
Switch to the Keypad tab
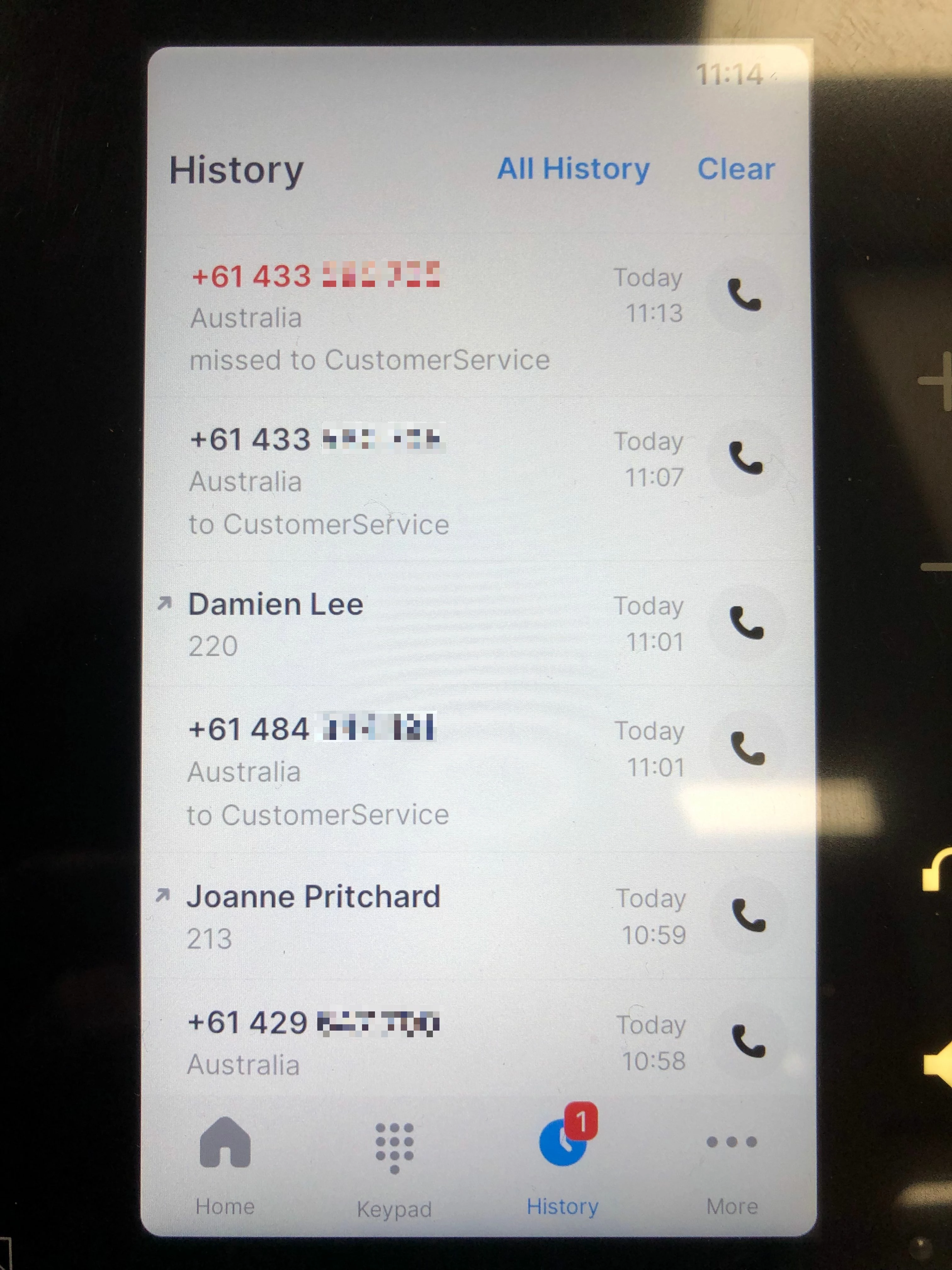(394, 1168)
